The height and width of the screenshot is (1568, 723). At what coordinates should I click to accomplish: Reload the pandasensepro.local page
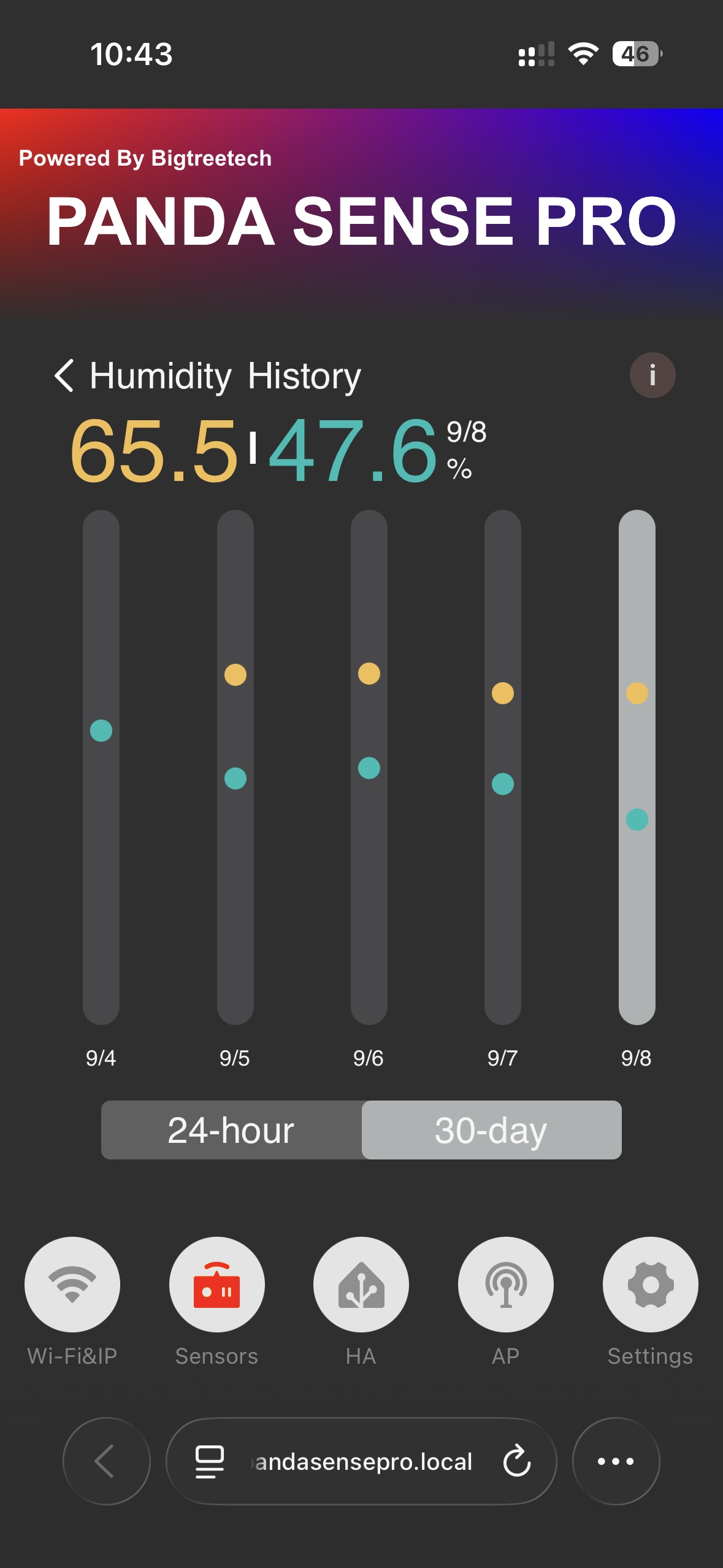517,1461
